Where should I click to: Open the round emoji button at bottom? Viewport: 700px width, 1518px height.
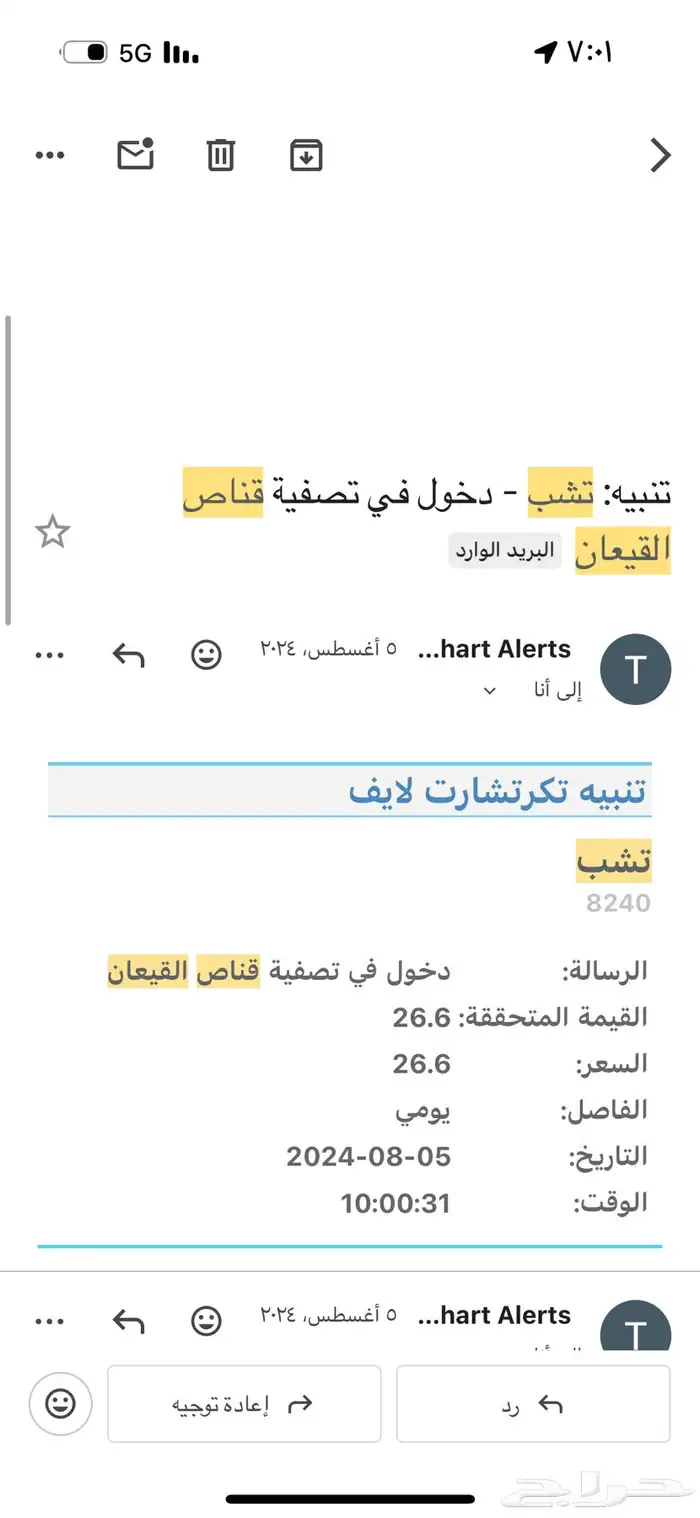tap(61, 1404)
